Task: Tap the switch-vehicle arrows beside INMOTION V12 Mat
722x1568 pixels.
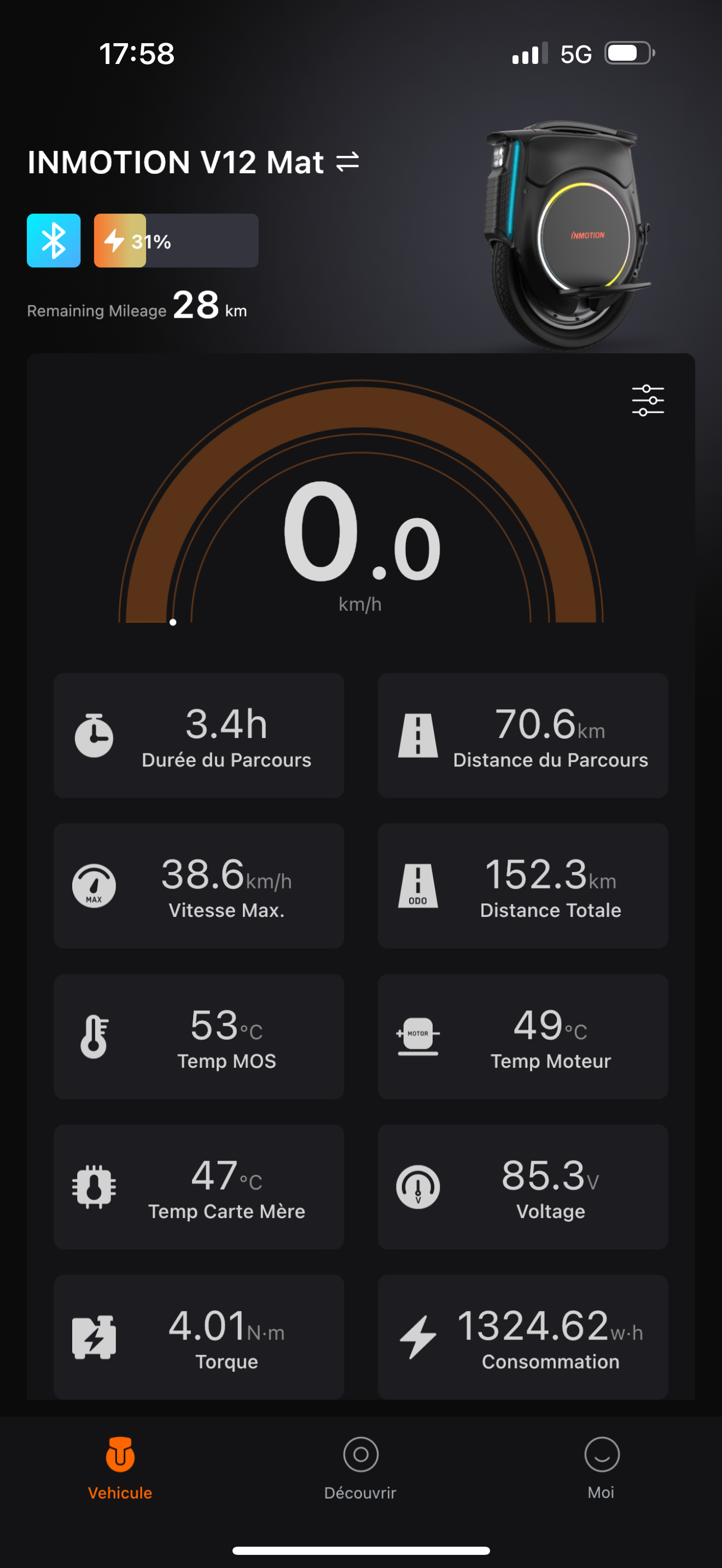Action: click(x=348, y=162)
